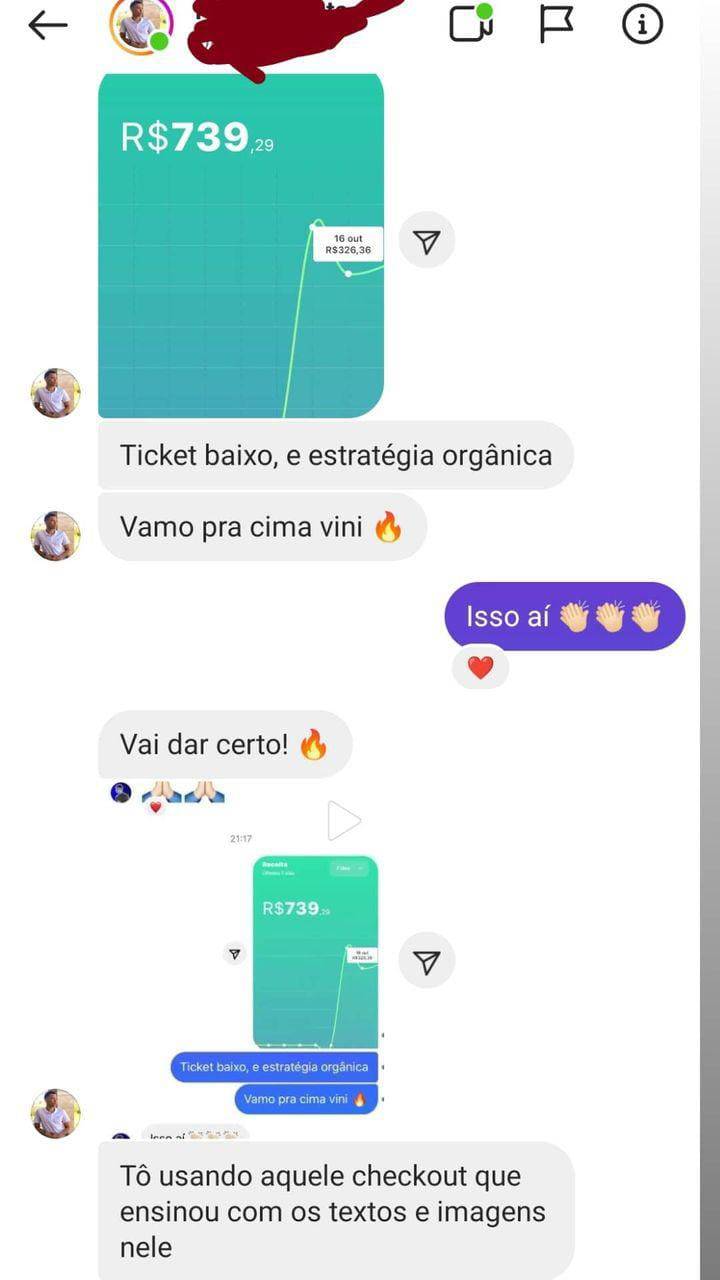Open the heart reaction under 'Isso aí'
The height and width of the screenshot is (1280, 720).
(480, 667)
